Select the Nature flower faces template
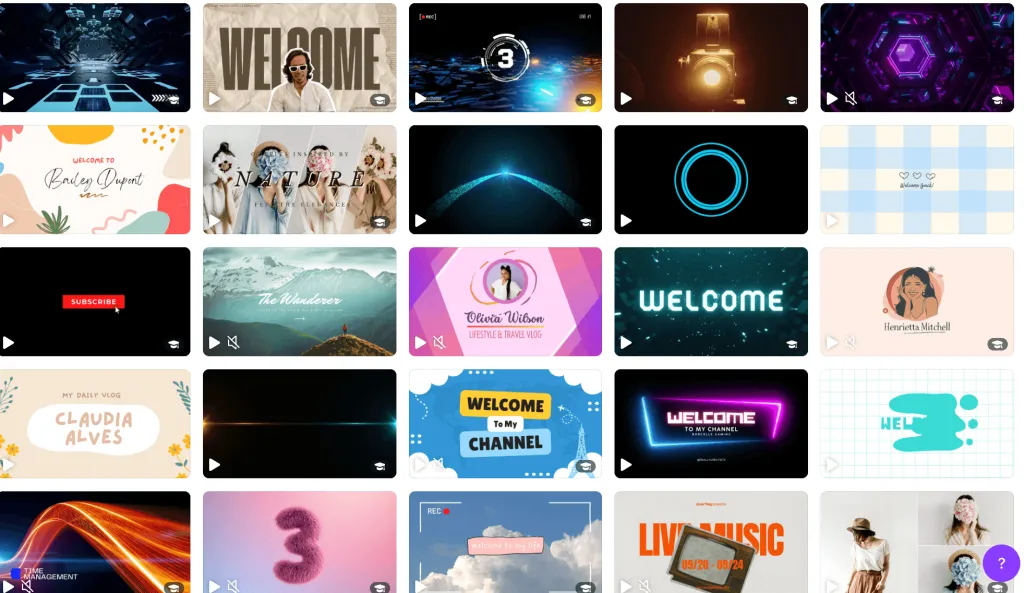 (299, 179)
